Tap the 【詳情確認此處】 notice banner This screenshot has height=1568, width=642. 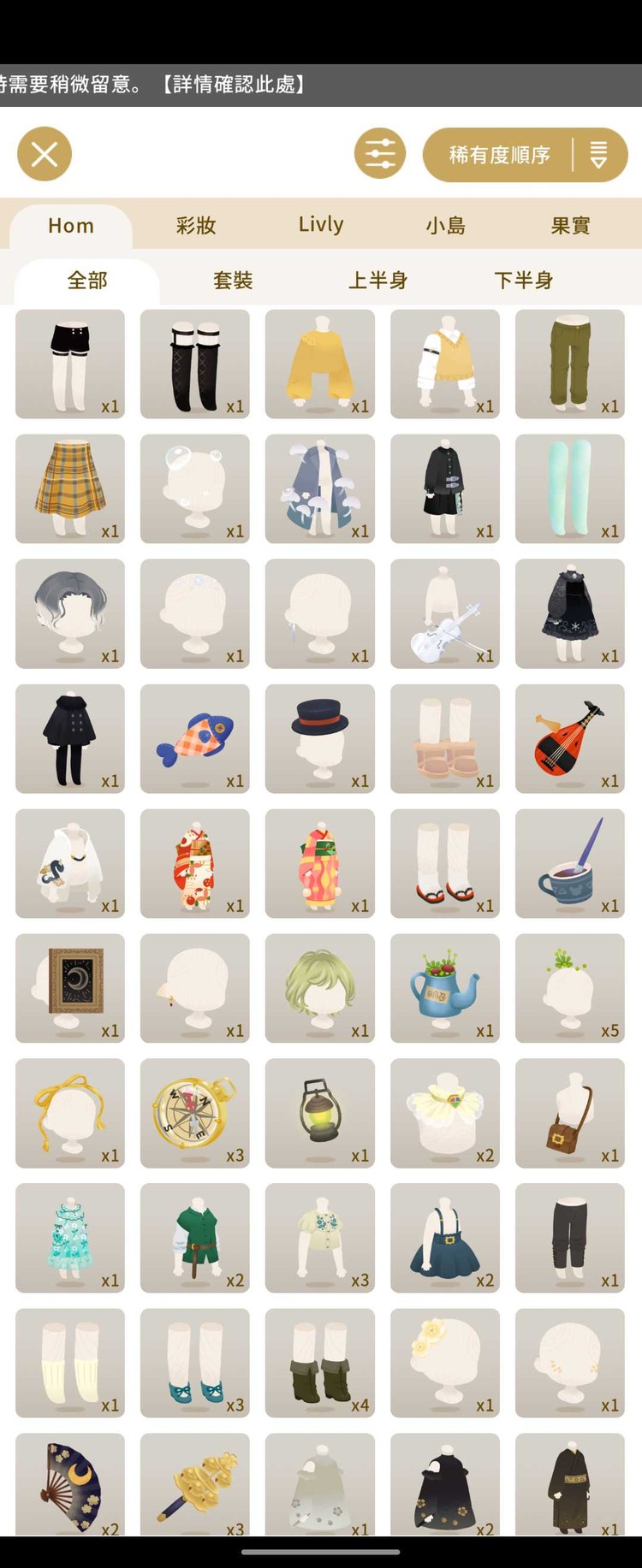[x=233, y=85]
